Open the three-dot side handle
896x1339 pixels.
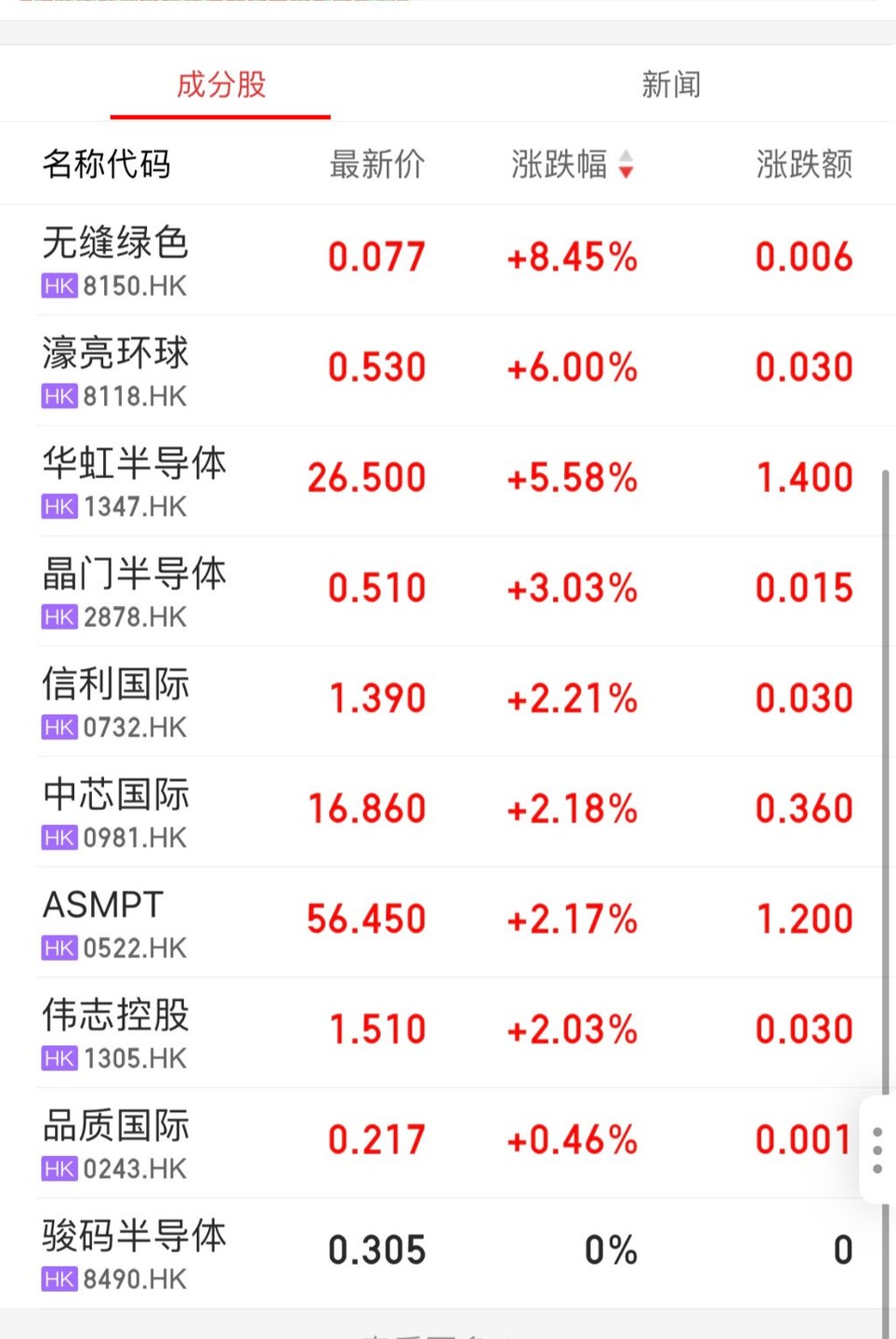pyautogui.click(x=877, y=1151)
